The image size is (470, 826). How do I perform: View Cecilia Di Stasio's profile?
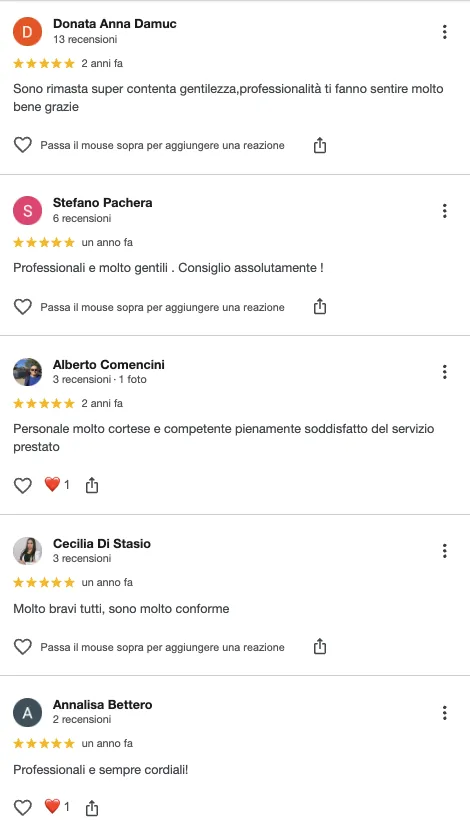pos(102,543)
